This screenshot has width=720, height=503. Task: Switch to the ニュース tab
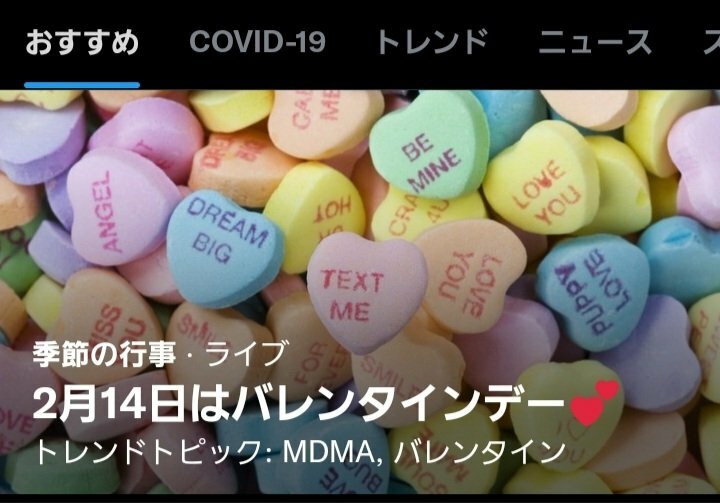tap(595, 43)
